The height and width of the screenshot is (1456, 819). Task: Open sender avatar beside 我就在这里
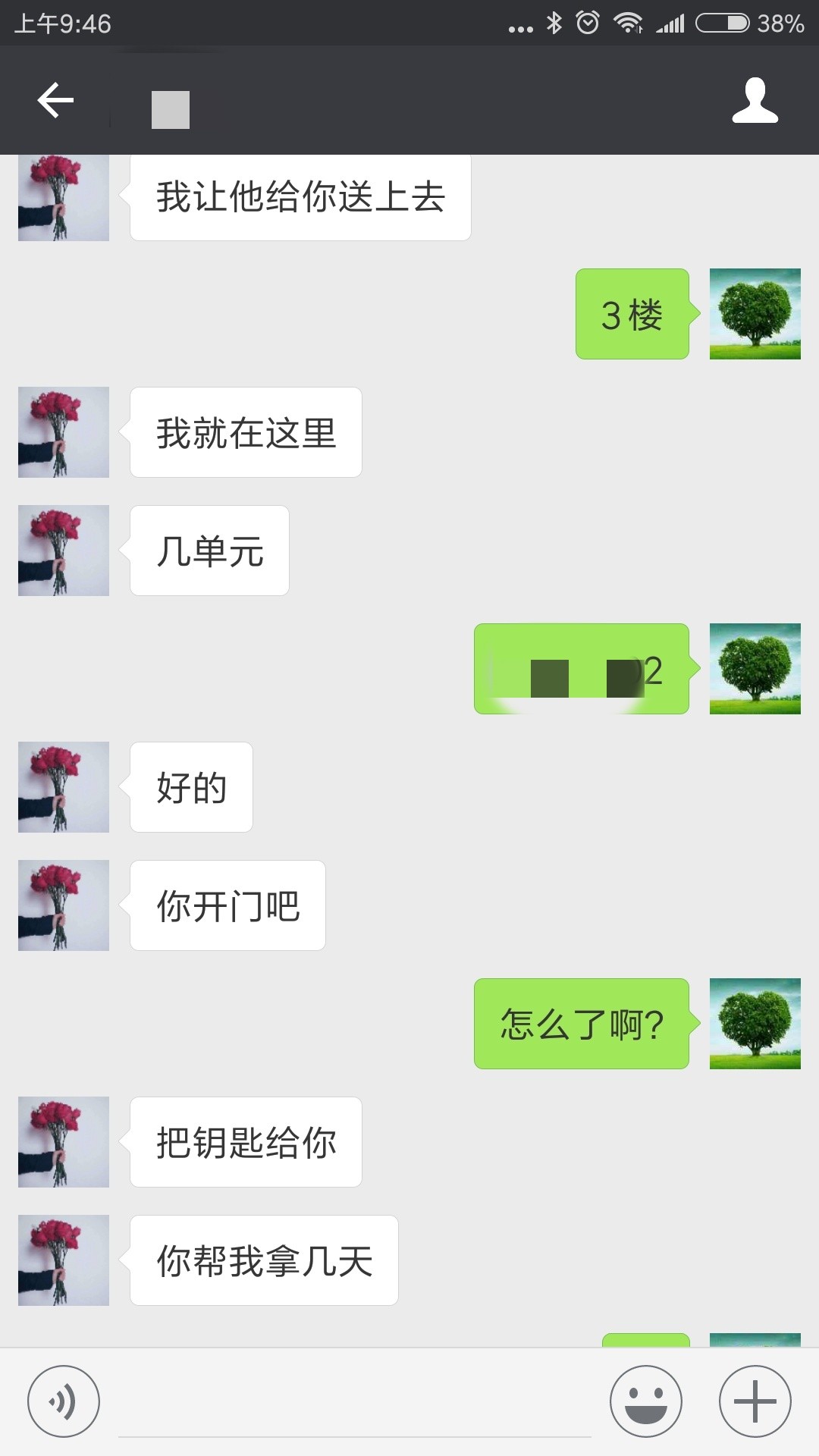coord(64,432)
